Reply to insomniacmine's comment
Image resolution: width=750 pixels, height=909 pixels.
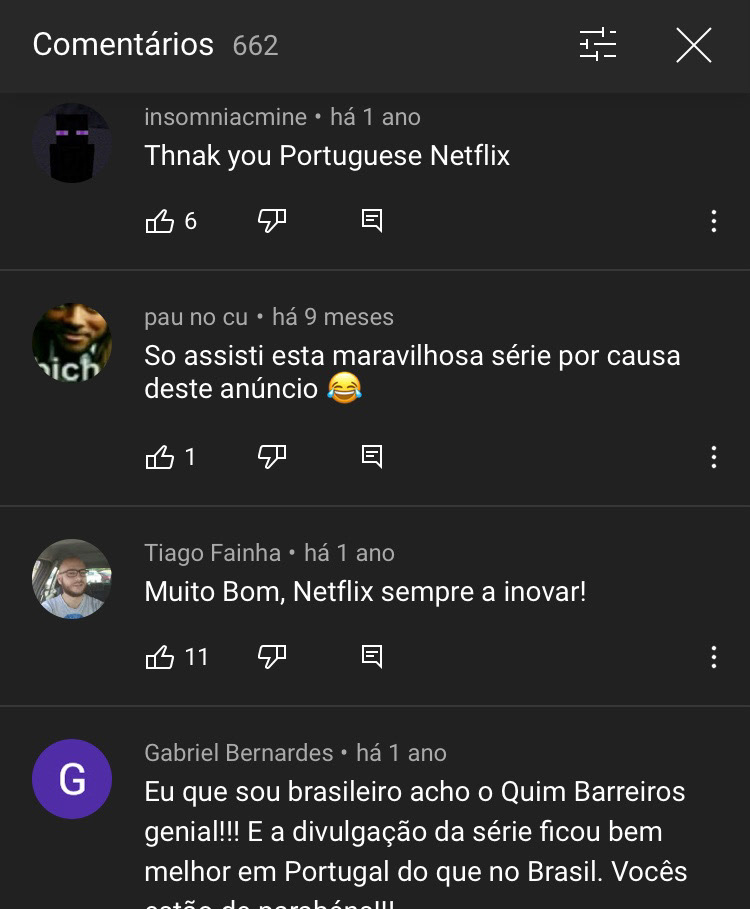372,221
